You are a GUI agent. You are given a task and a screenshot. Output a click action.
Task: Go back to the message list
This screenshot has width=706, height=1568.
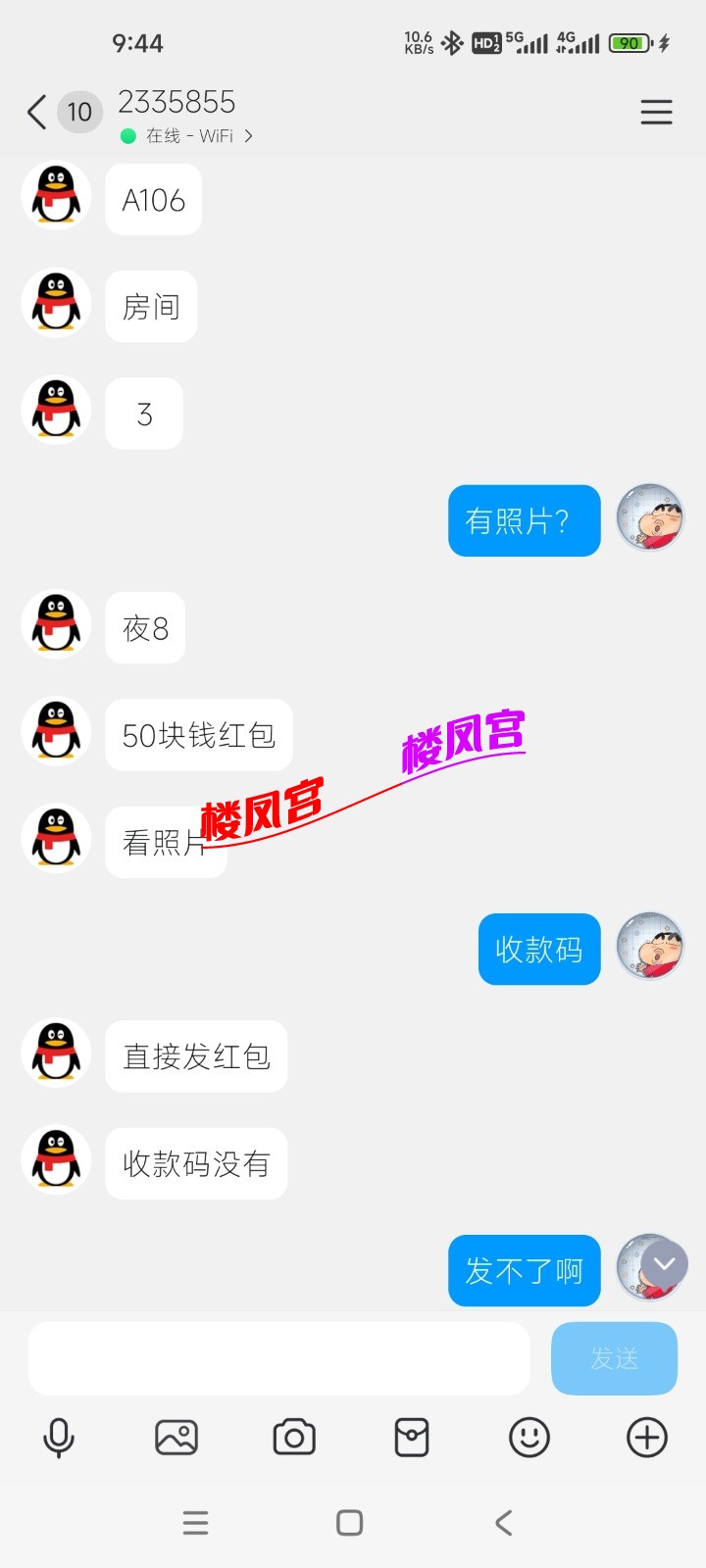[37, 113]
